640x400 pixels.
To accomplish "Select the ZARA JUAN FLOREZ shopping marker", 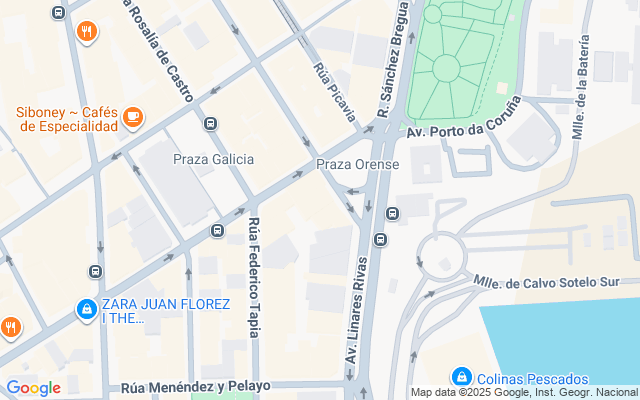I will 87,309.
